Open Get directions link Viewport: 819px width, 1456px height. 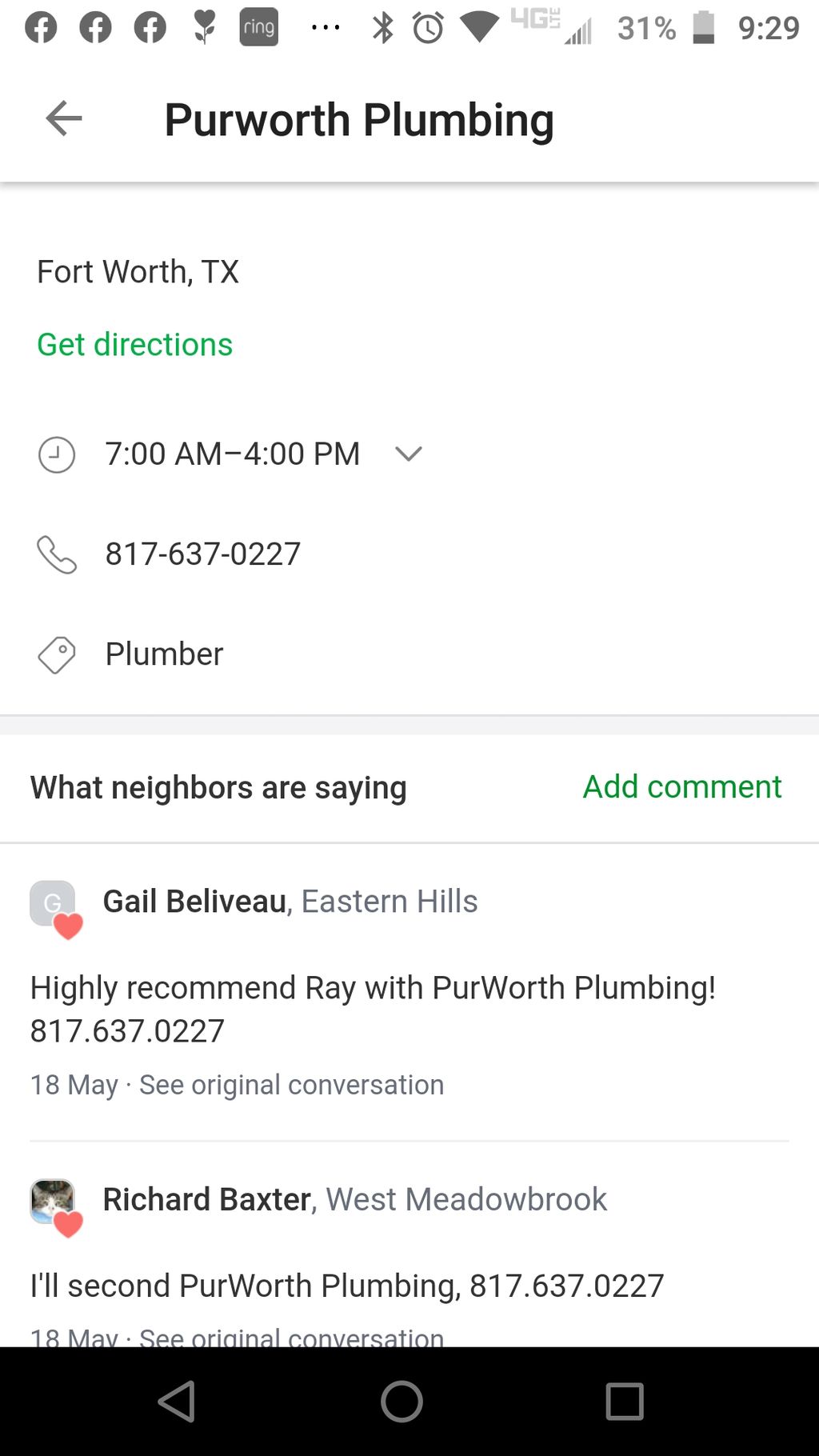[x=134, y=345]
